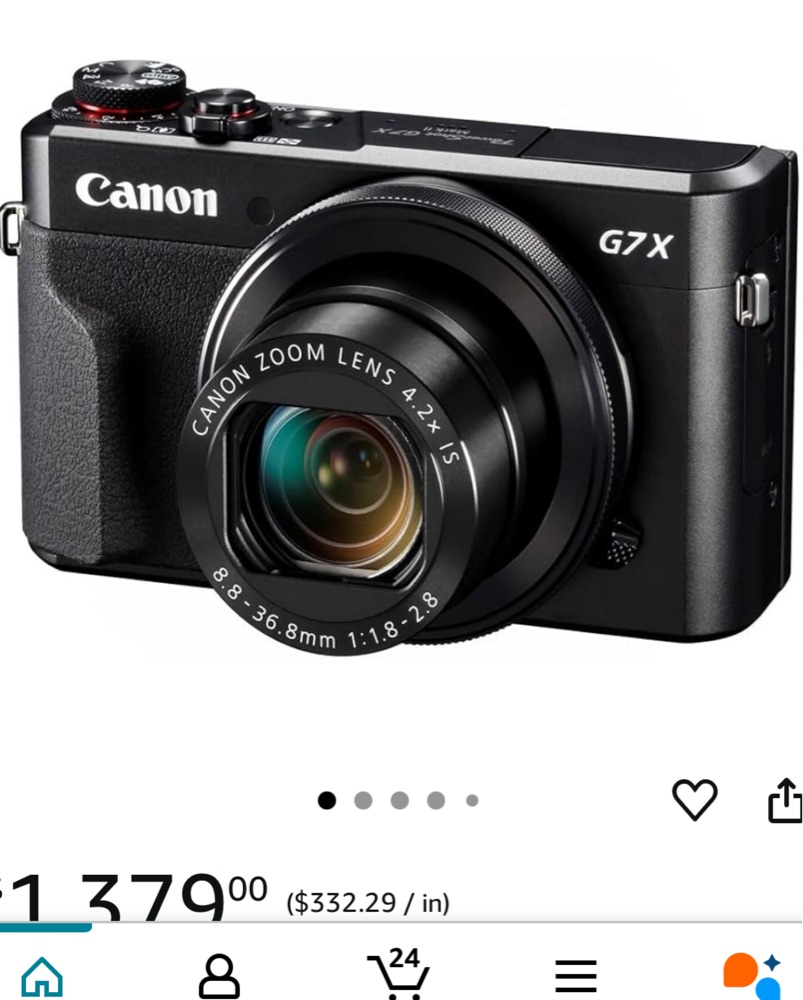Open the hamburger menu tab

pos(576,976)
